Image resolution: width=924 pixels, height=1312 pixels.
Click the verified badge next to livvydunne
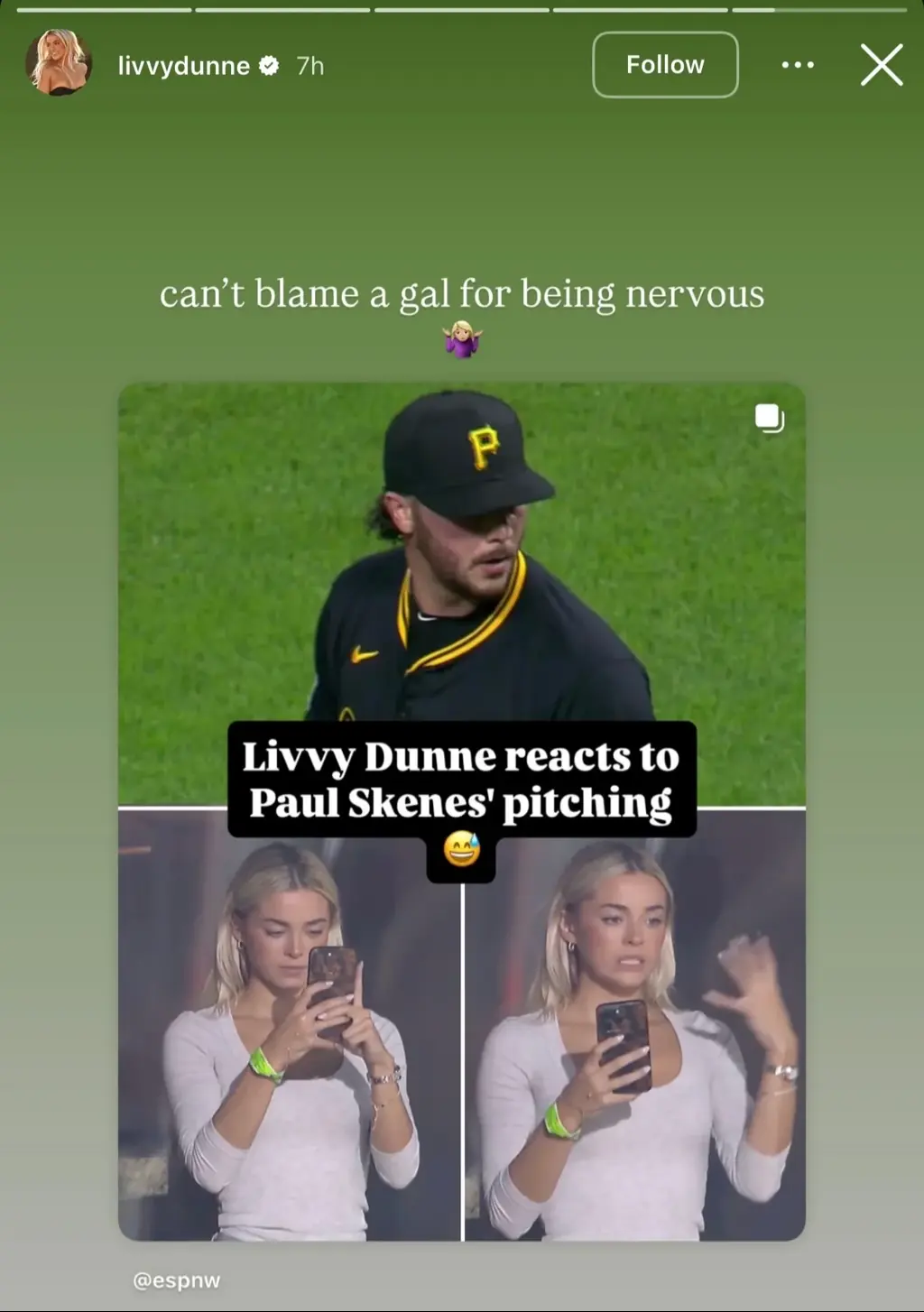coord(268,64)
